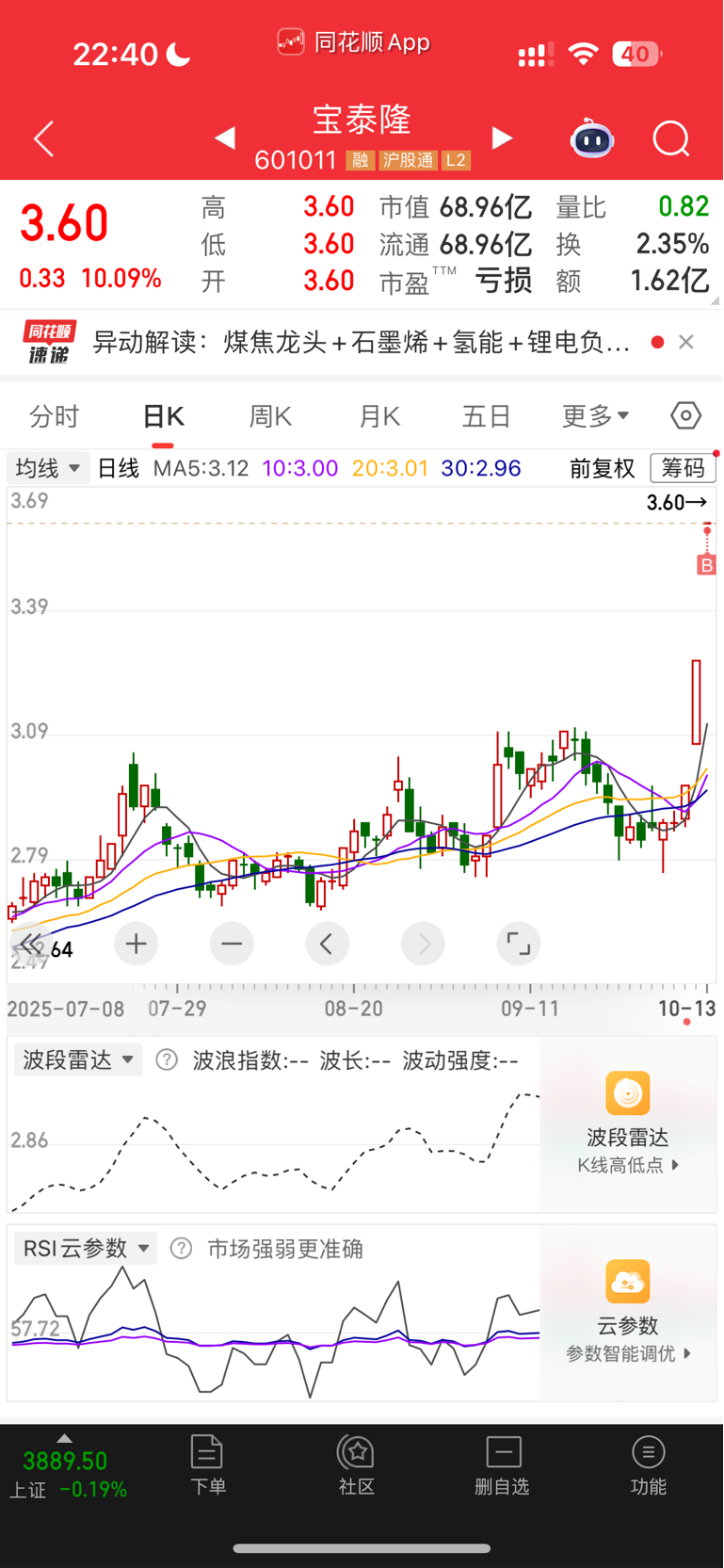Open the 均线 indicator dropdown
The height and width of the screenshot is (1568, 724).
click(48, 468)
